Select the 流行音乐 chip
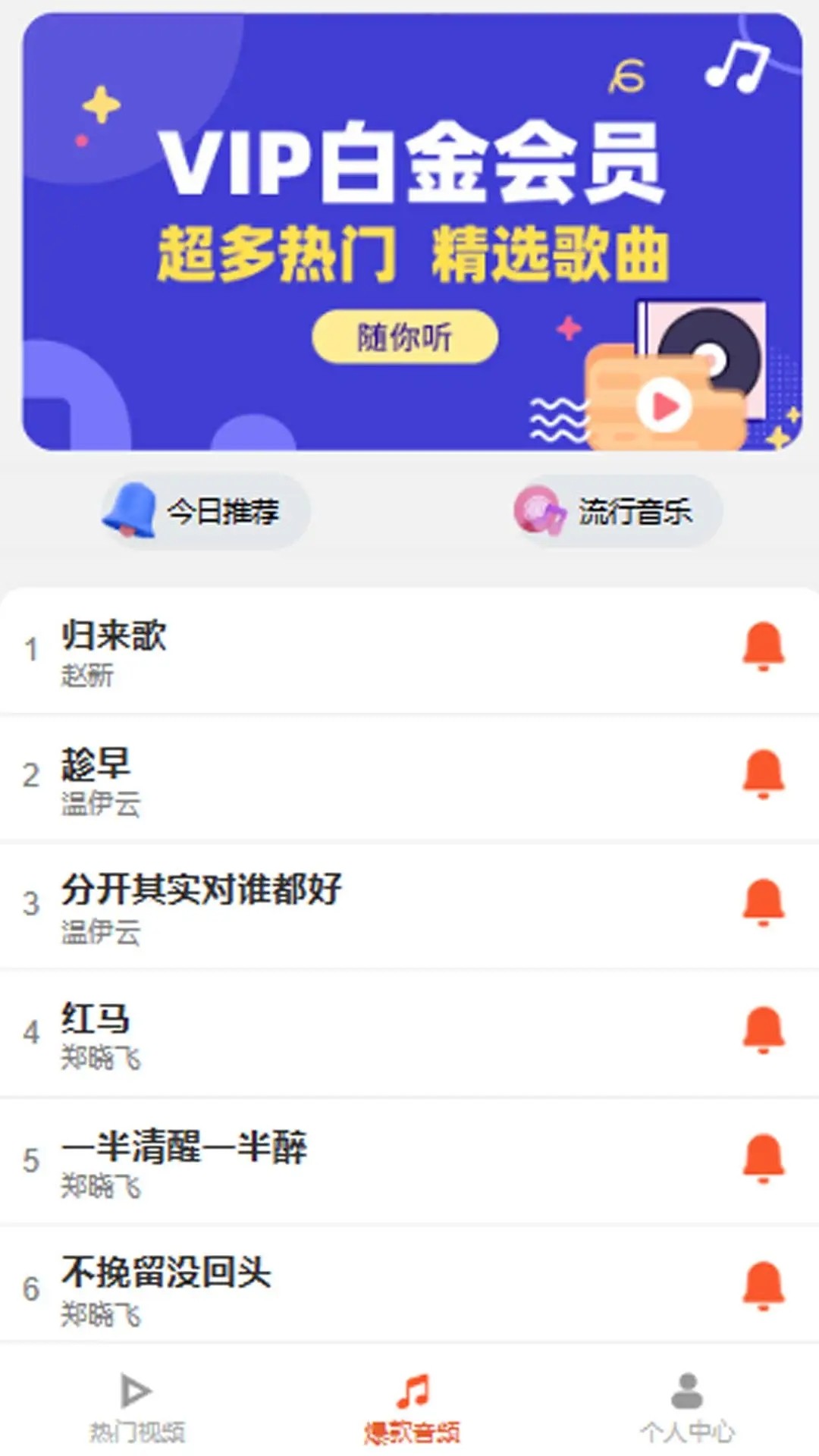 [616, 511]
